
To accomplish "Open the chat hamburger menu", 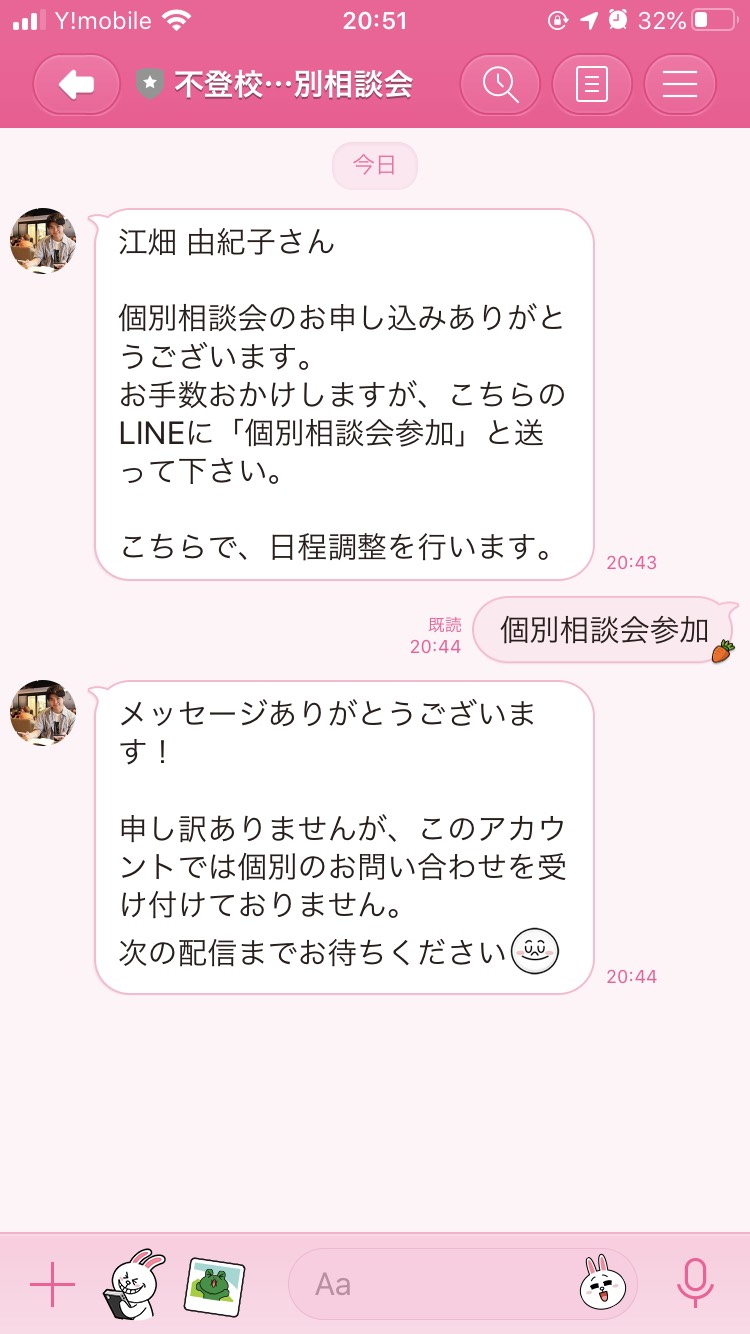I will 680,85.
